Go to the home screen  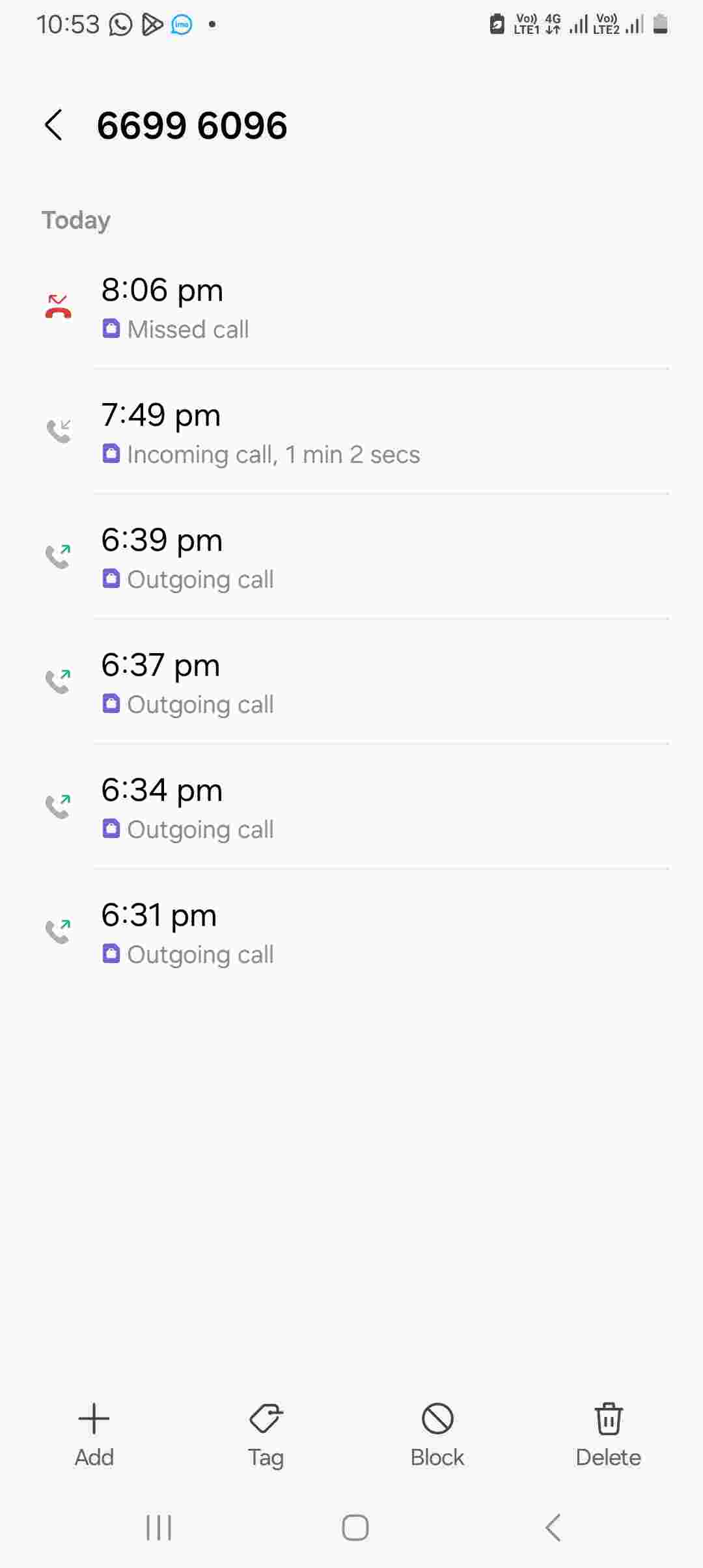point(355,1528)
